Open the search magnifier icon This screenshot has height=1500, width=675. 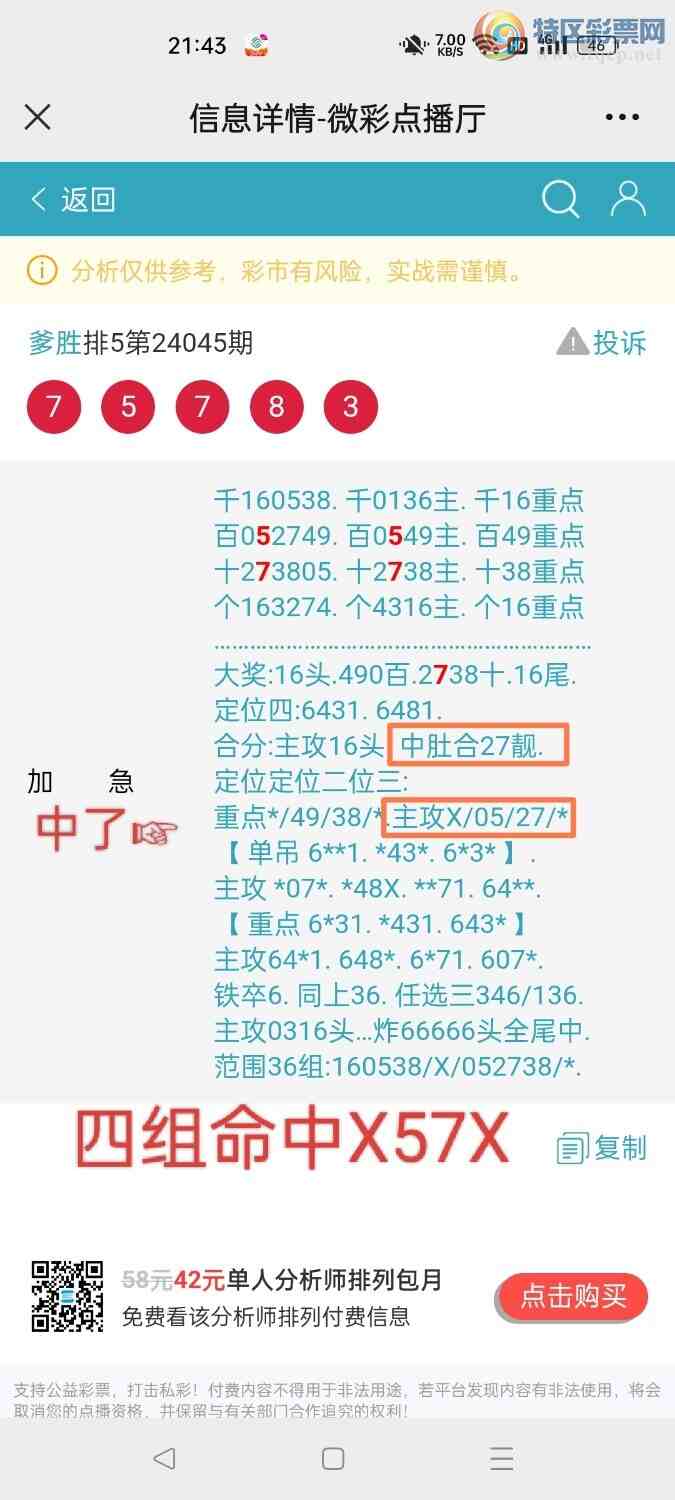560,199
